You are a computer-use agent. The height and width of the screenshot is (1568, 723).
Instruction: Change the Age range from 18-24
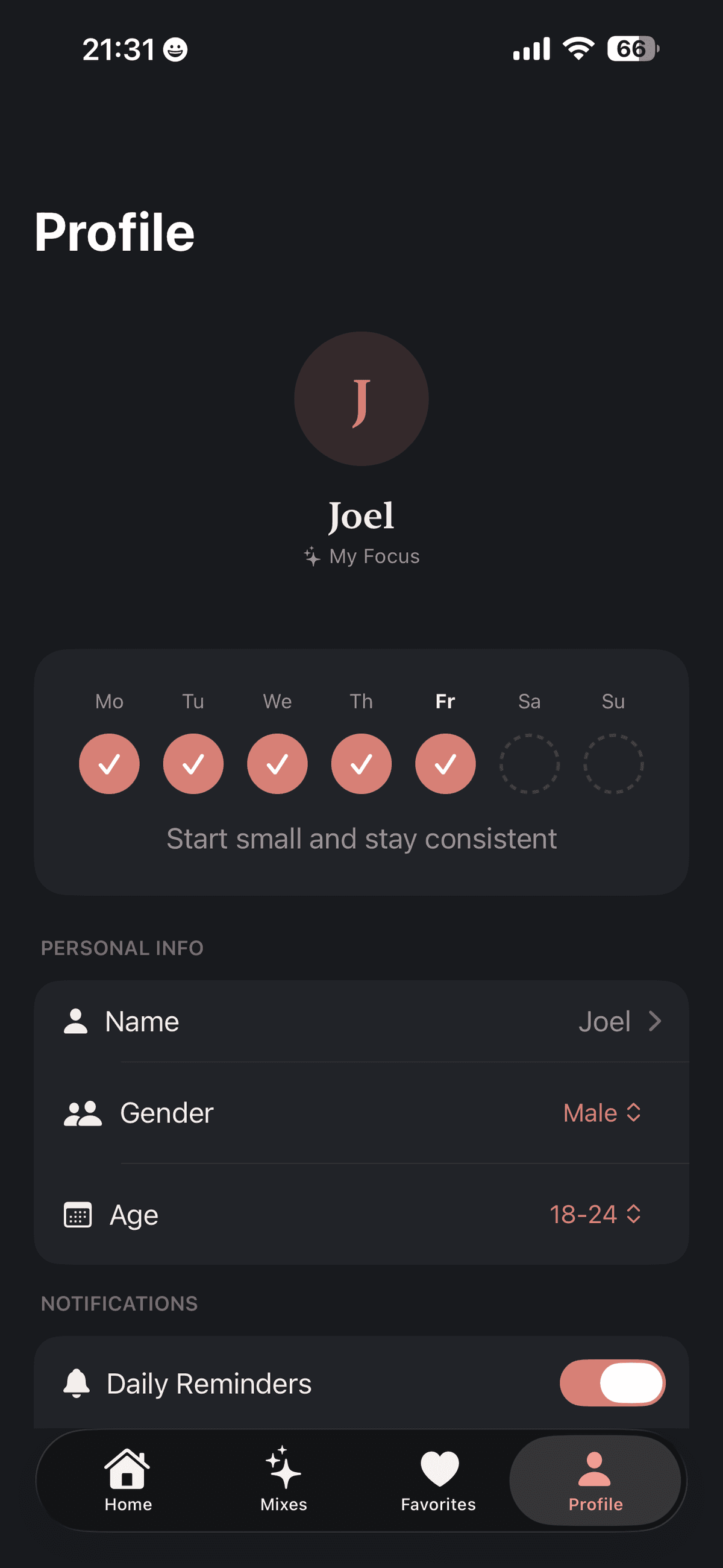pos(595,1214)
